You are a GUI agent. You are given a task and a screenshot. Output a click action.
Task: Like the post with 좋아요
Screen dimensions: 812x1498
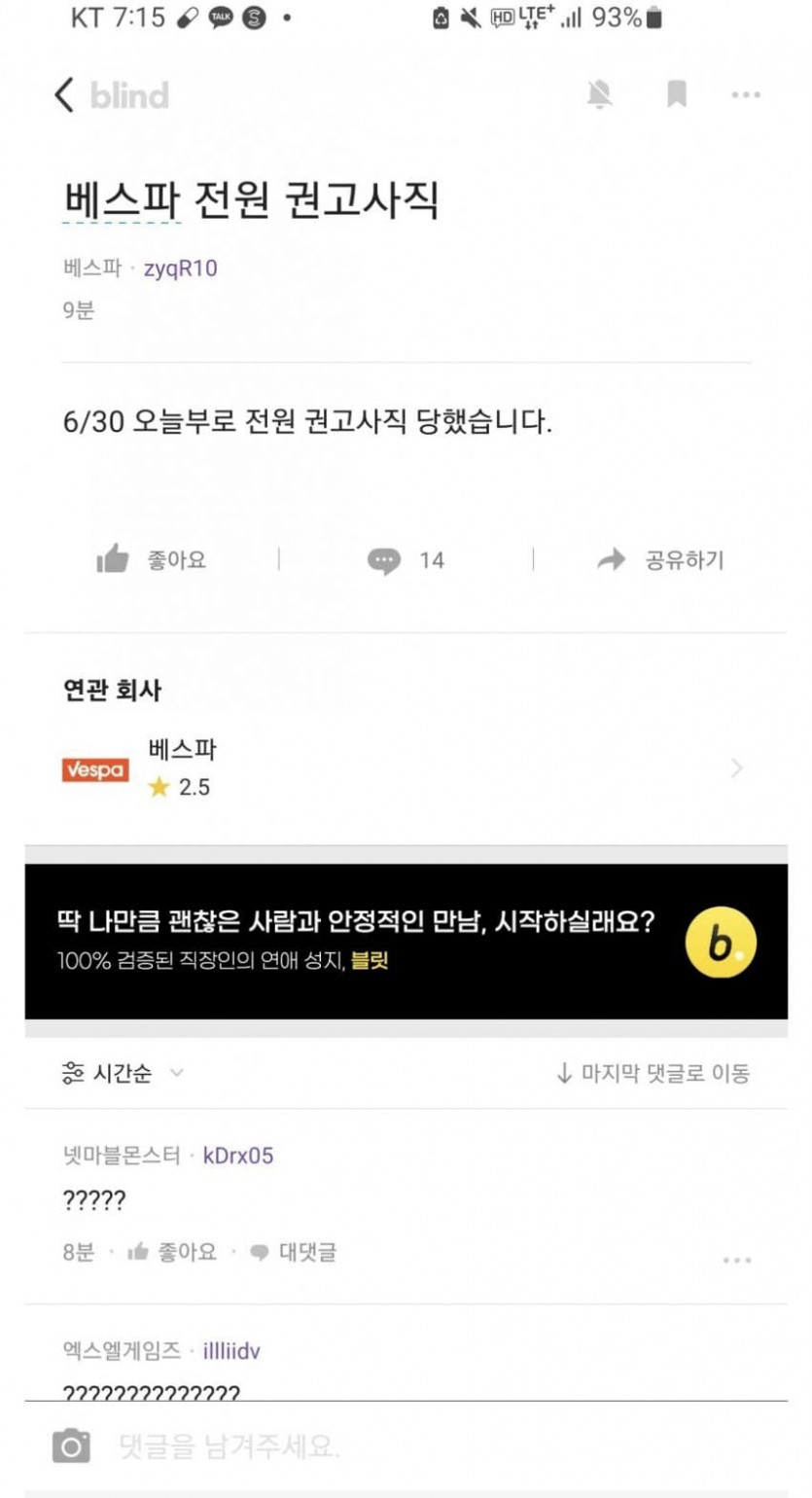pos(152,560)
